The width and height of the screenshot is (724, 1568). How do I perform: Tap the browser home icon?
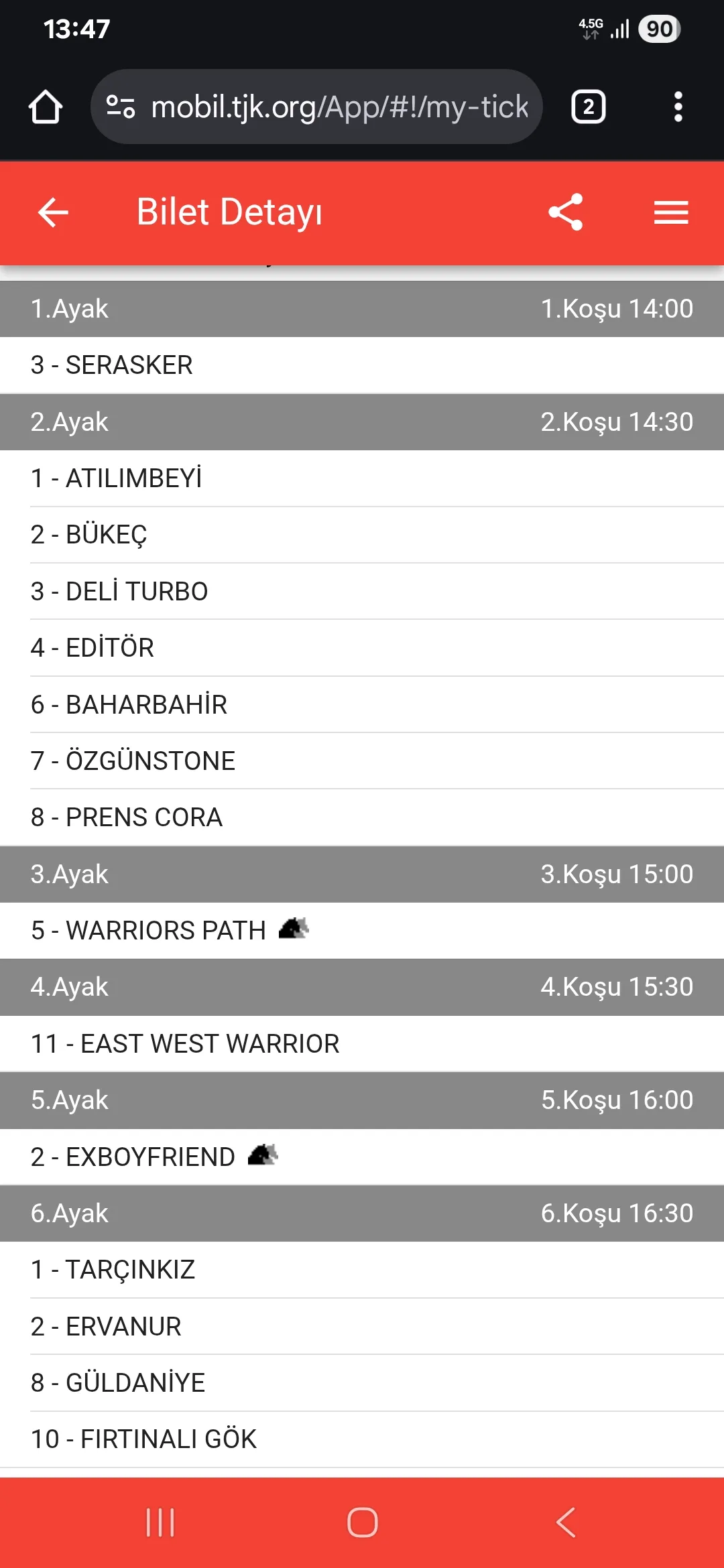pyautogui.click(x=46, y=107)
